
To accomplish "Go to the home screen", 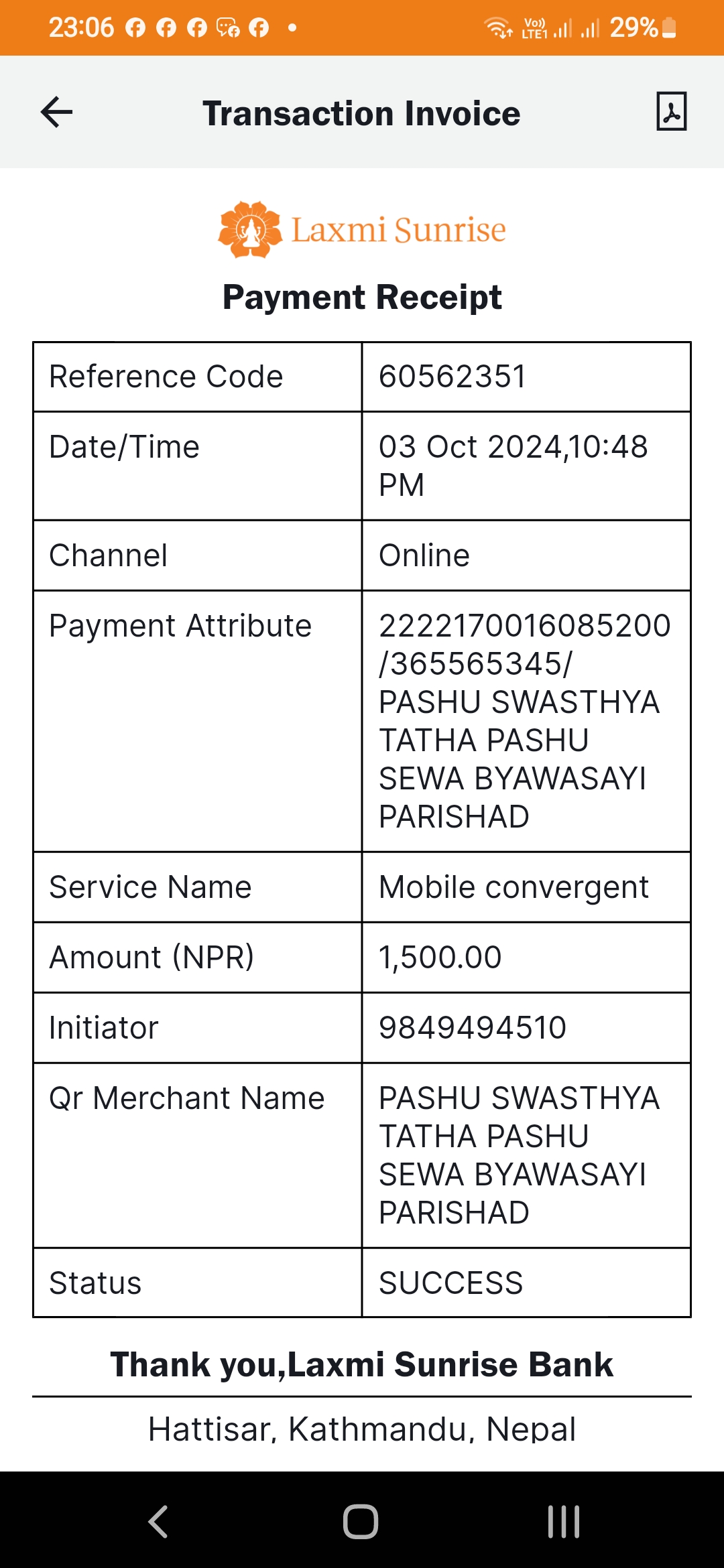I will pyautogui.click(x=361, y=1521).
